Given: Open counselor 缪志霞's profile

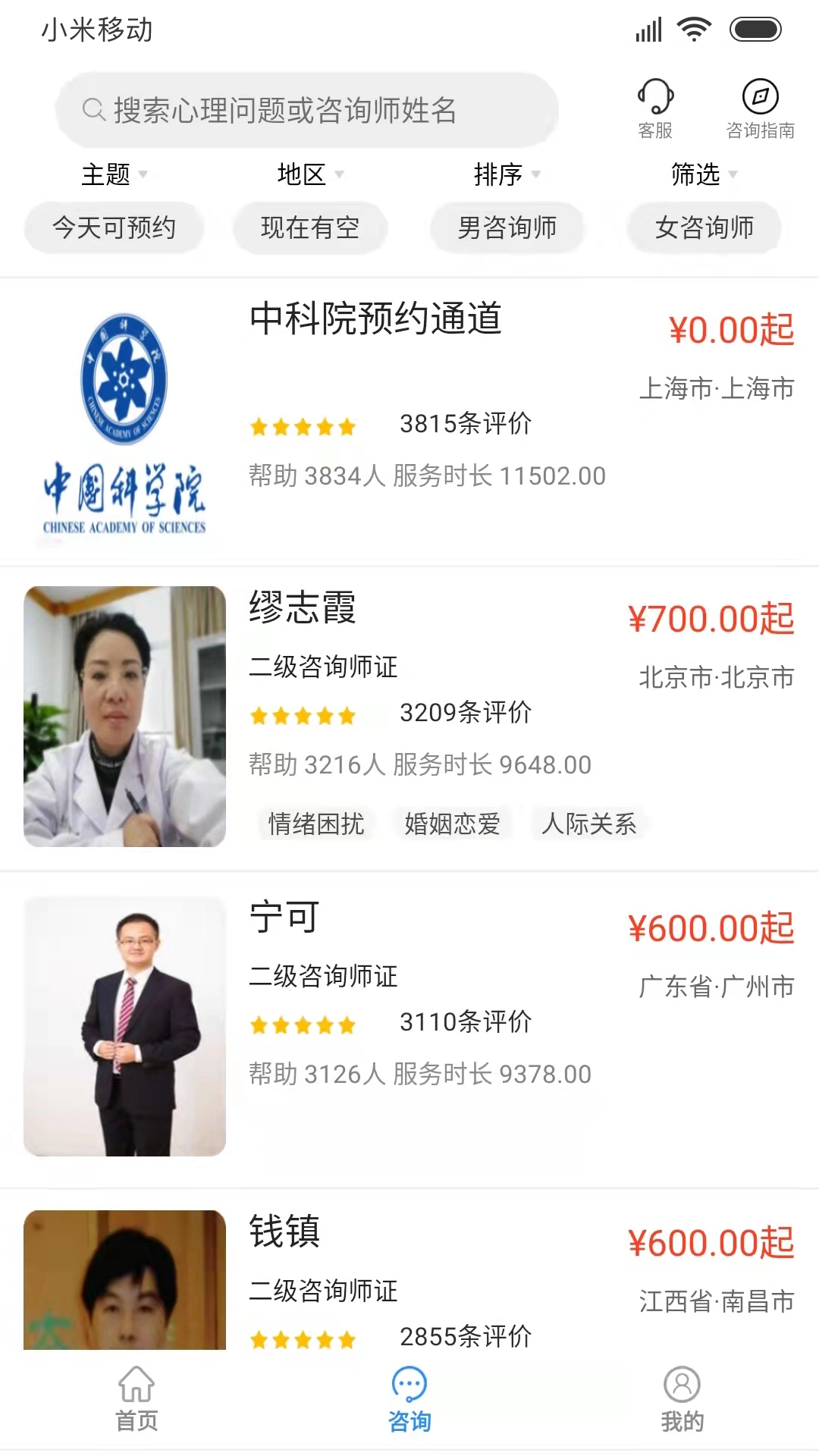Looking at the screenshot, I should (x=409, y=717).
